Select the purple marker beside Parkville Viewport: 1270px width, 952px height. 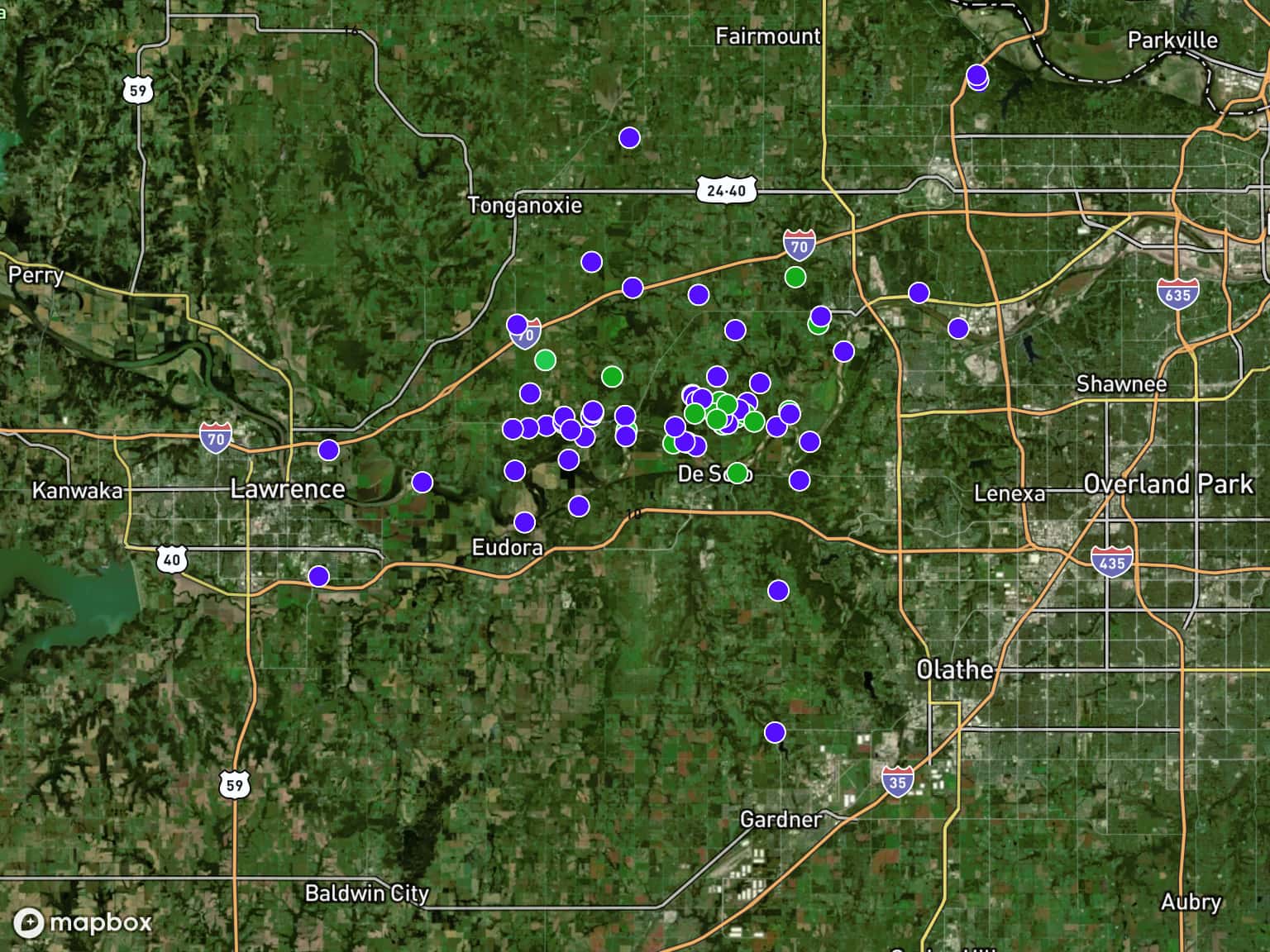[x=977, y=75]
